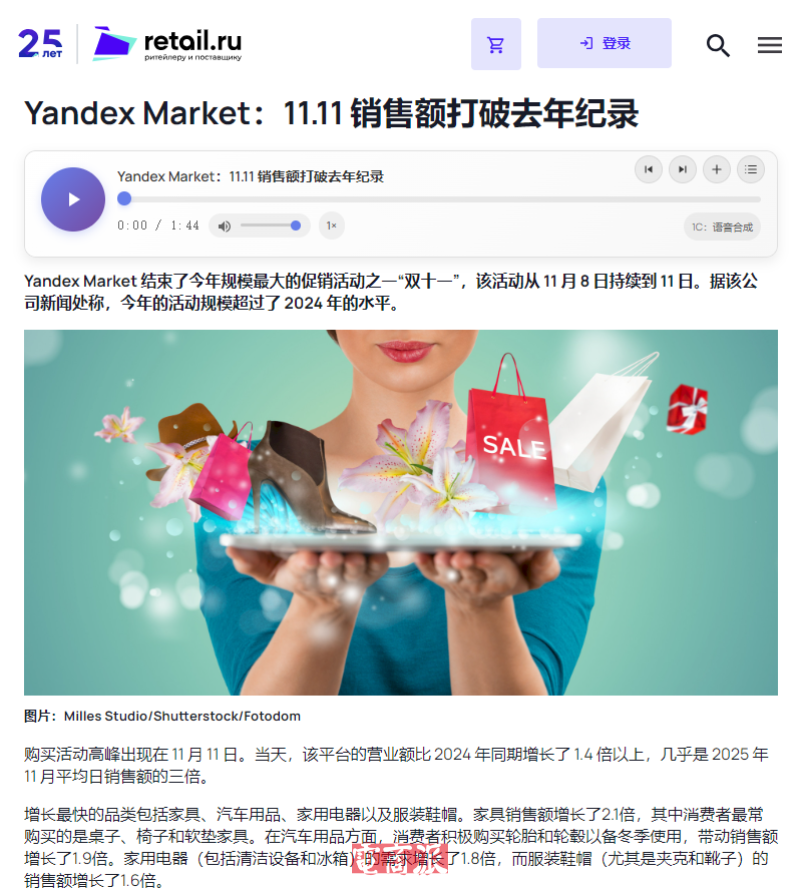
Task: Seek on the audio progress bar
Action: (440, 199)
